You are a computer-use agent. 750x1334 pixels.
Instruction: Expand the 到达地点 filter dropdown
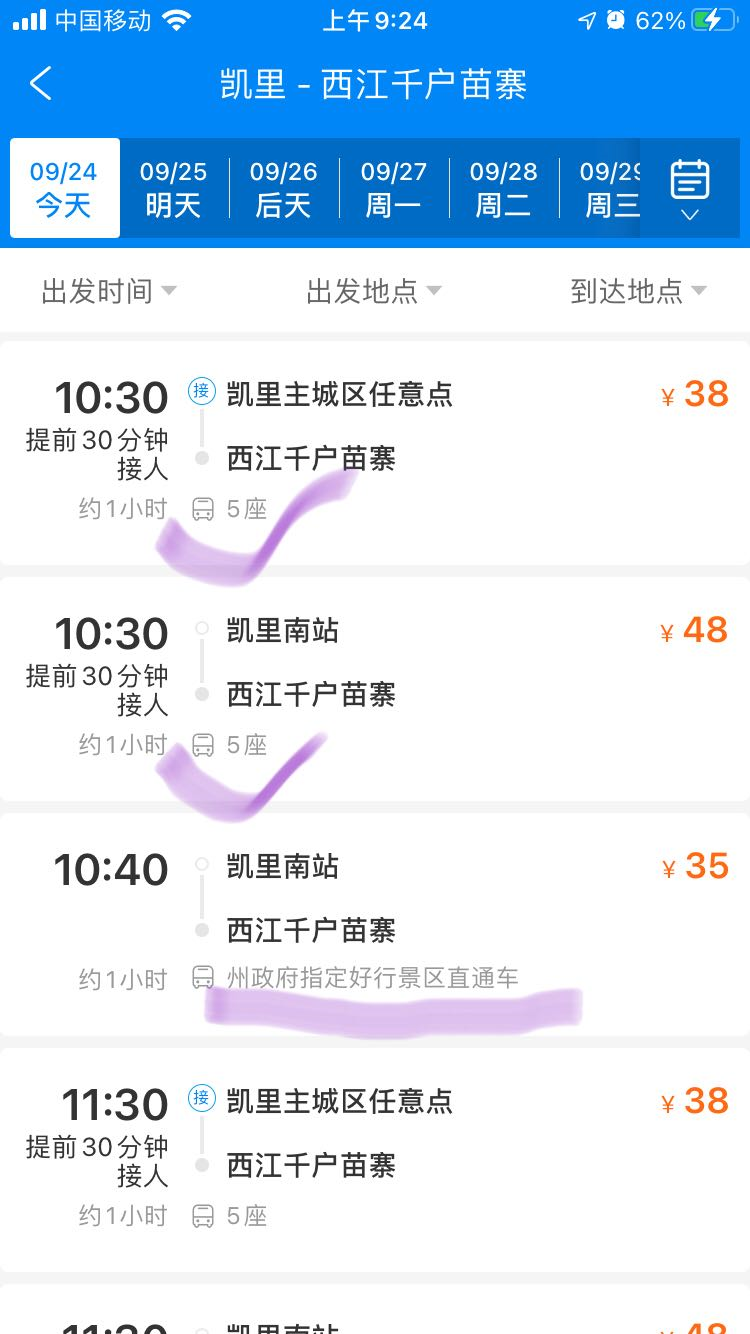(638, 291)
